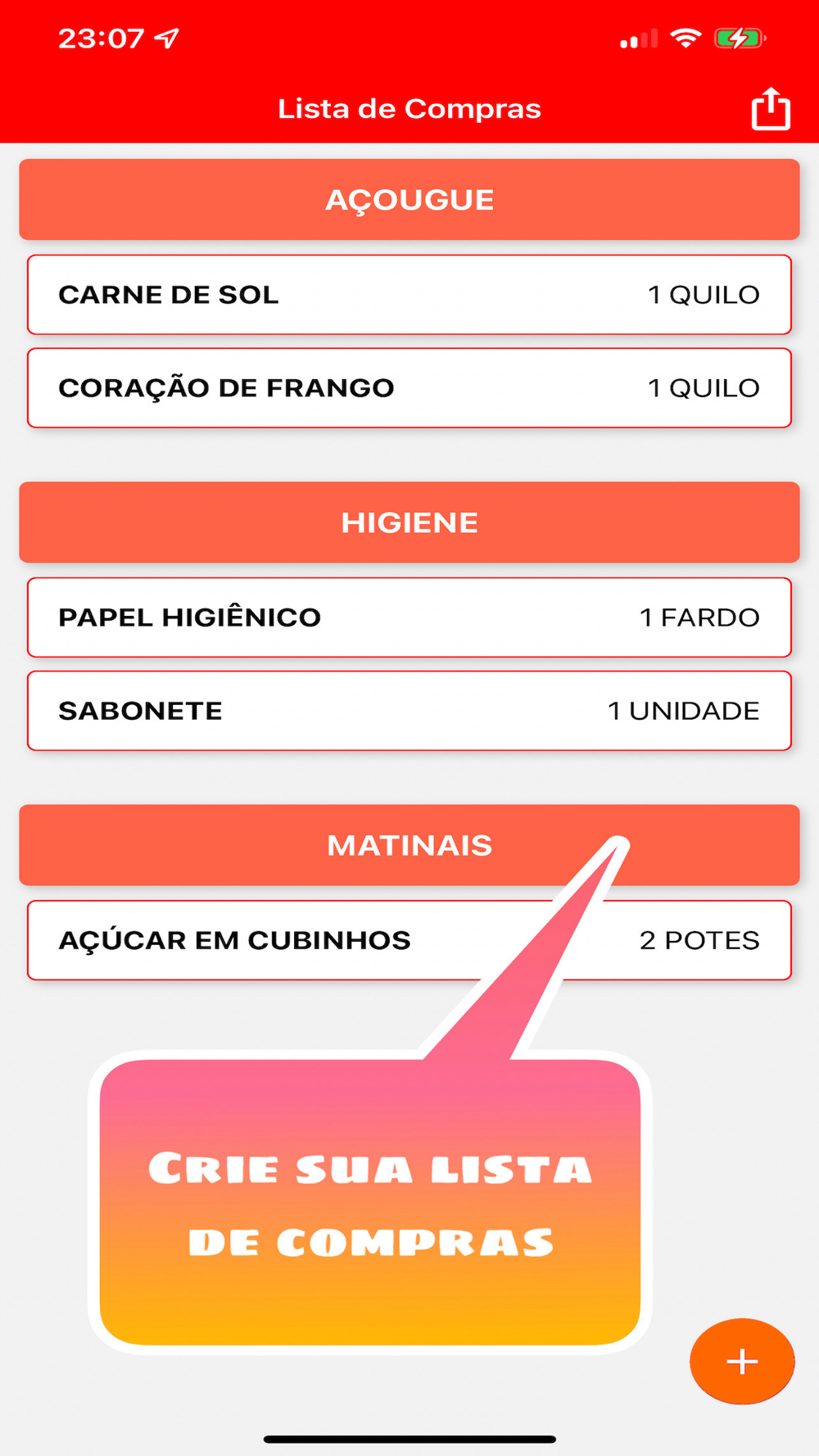Add a new item with plus button
819x1456 pixels.
pyautogui.click(x=742, y=1361)
